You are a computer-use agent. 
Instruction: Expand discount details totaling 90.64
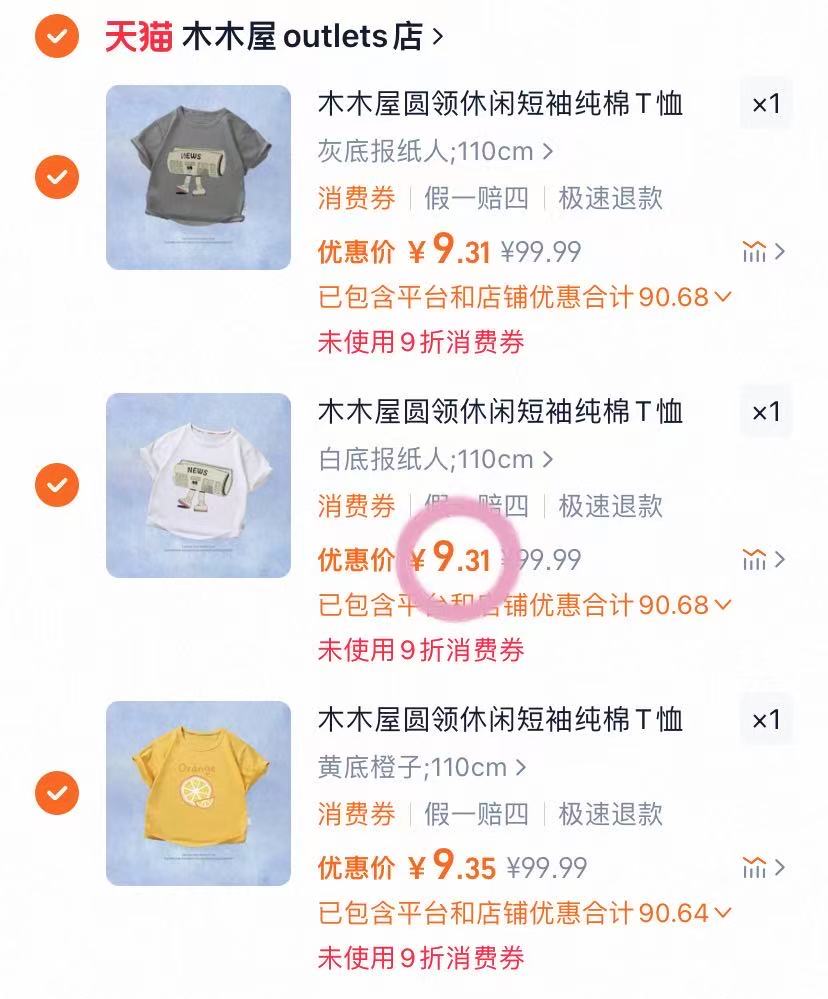[x=526, y=913]
